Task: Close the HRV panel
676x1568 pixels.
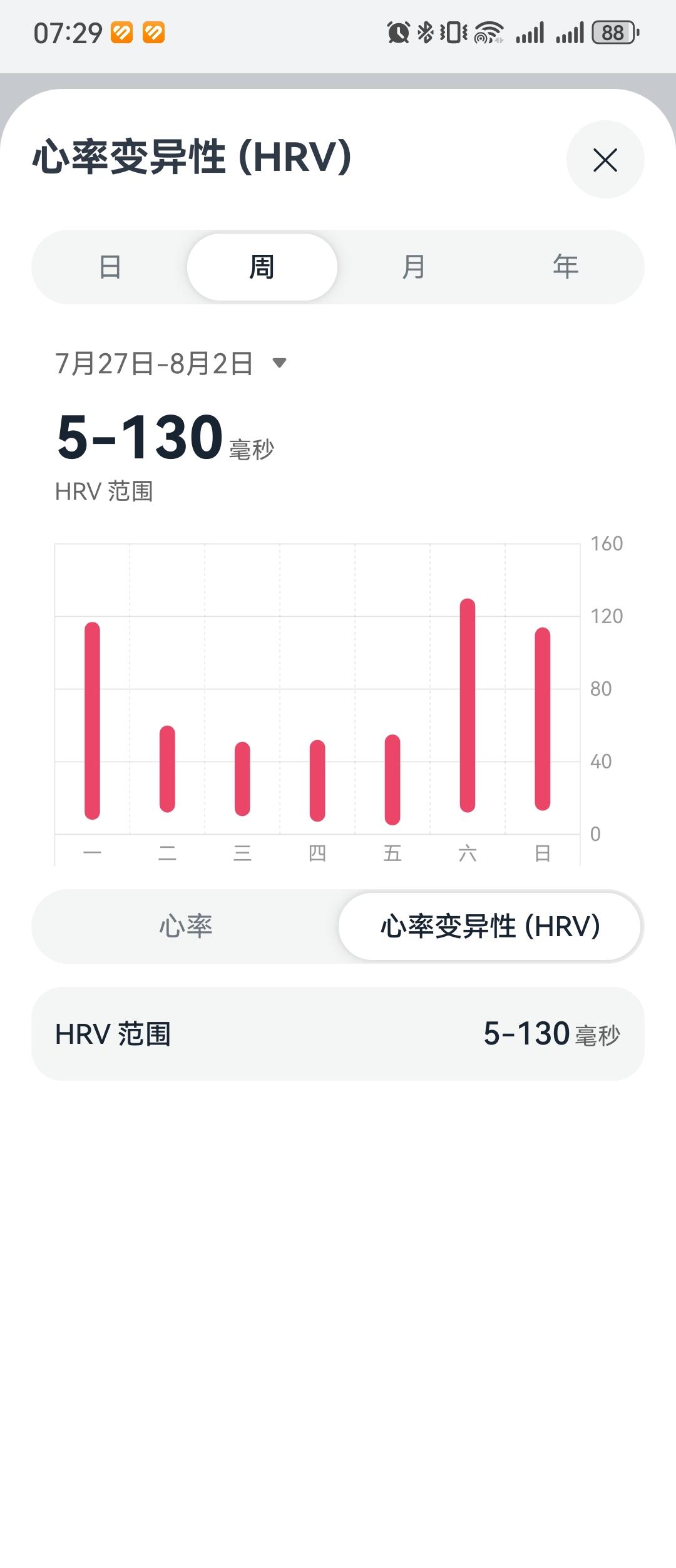Action: point(605,160)
